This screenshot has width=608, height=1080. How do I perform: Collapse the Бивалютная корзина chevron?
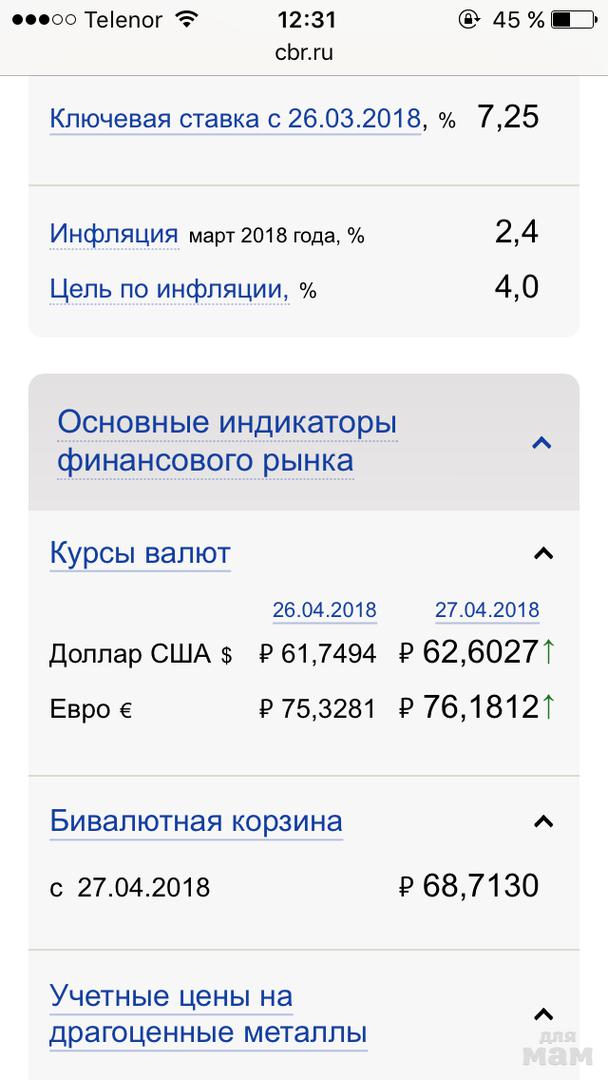[x=543, y=822]
